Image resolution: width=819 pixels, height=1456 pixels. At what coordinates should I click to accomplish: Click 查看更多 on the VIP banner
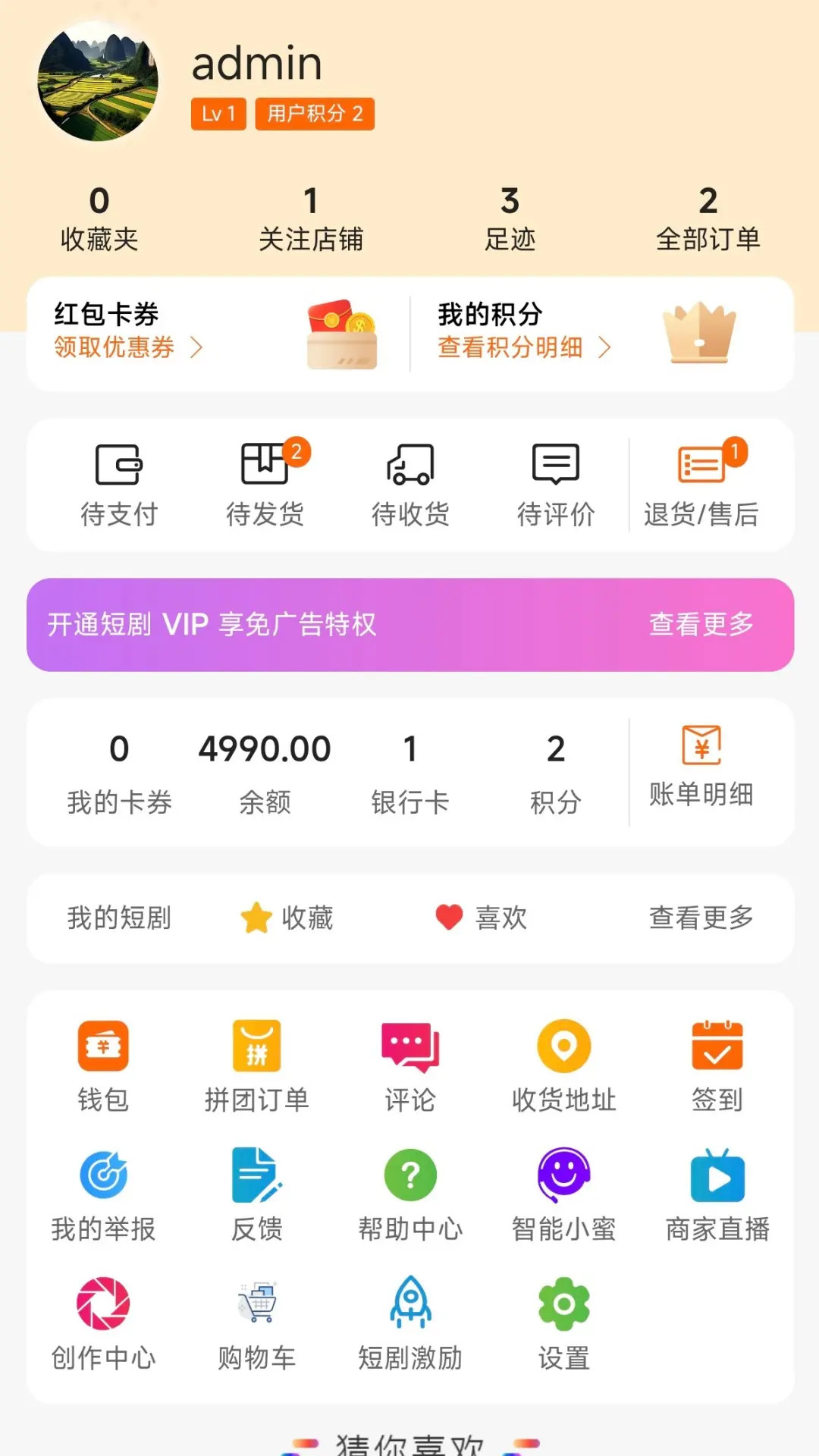699,624
